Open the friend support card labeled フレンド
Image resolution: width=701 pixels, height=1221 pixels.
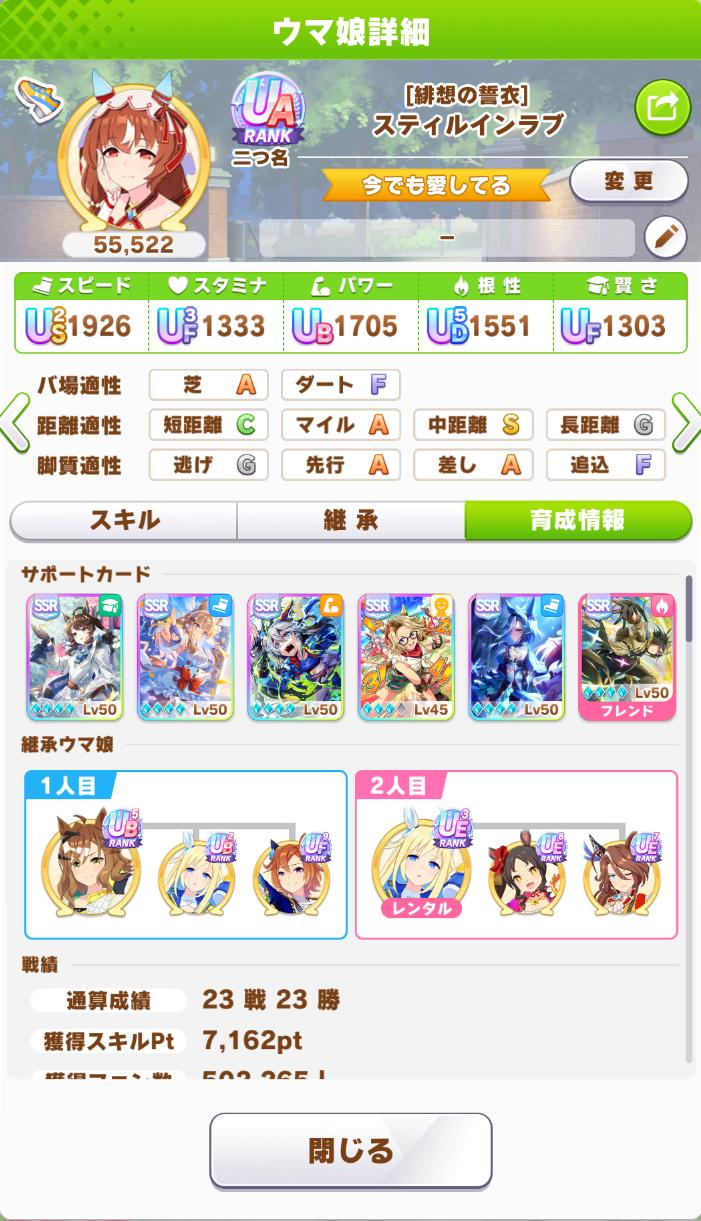tap(627, 656)
